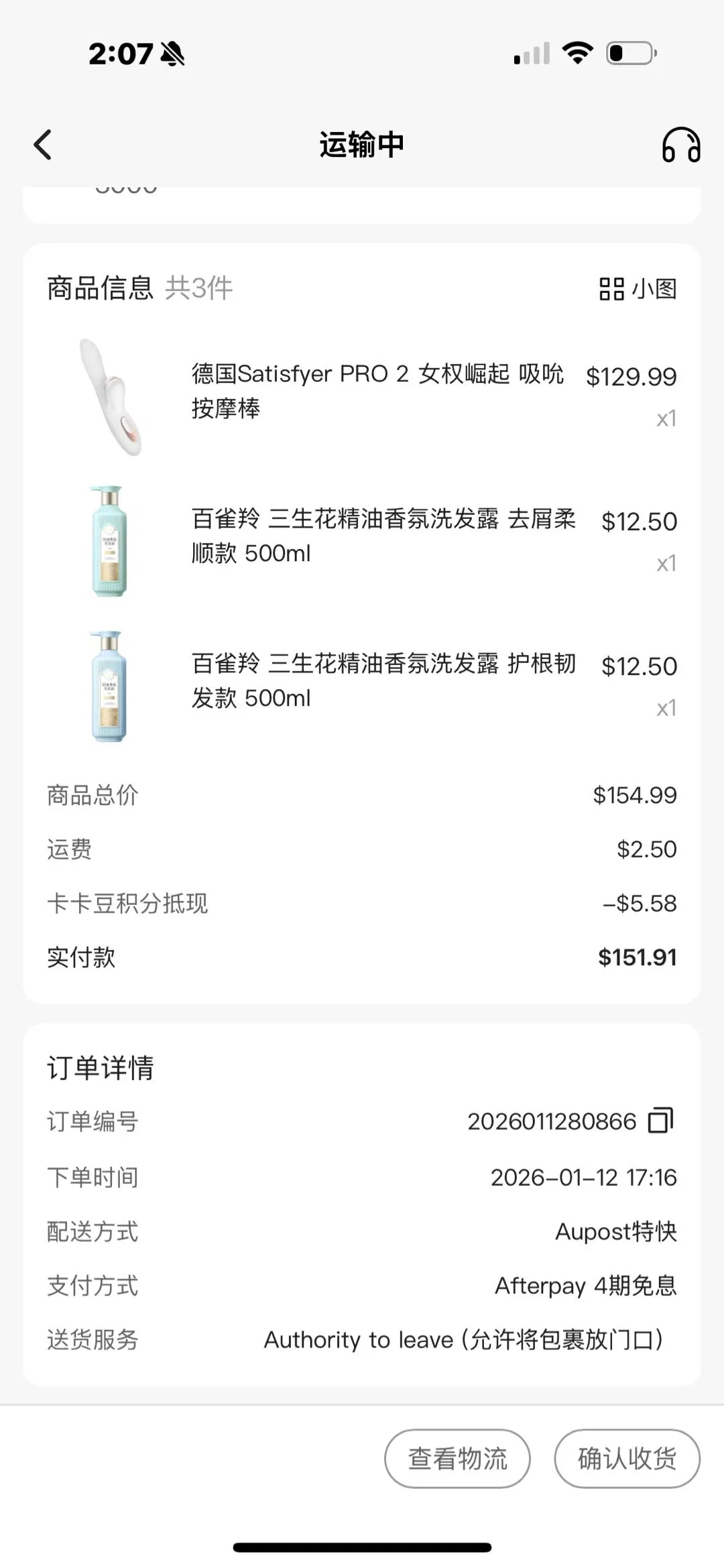This screenshot has width=724, height=1568.
Task: Open 百雀羚 护根韧发款 shampoo item
Action: tap(382, 681)
